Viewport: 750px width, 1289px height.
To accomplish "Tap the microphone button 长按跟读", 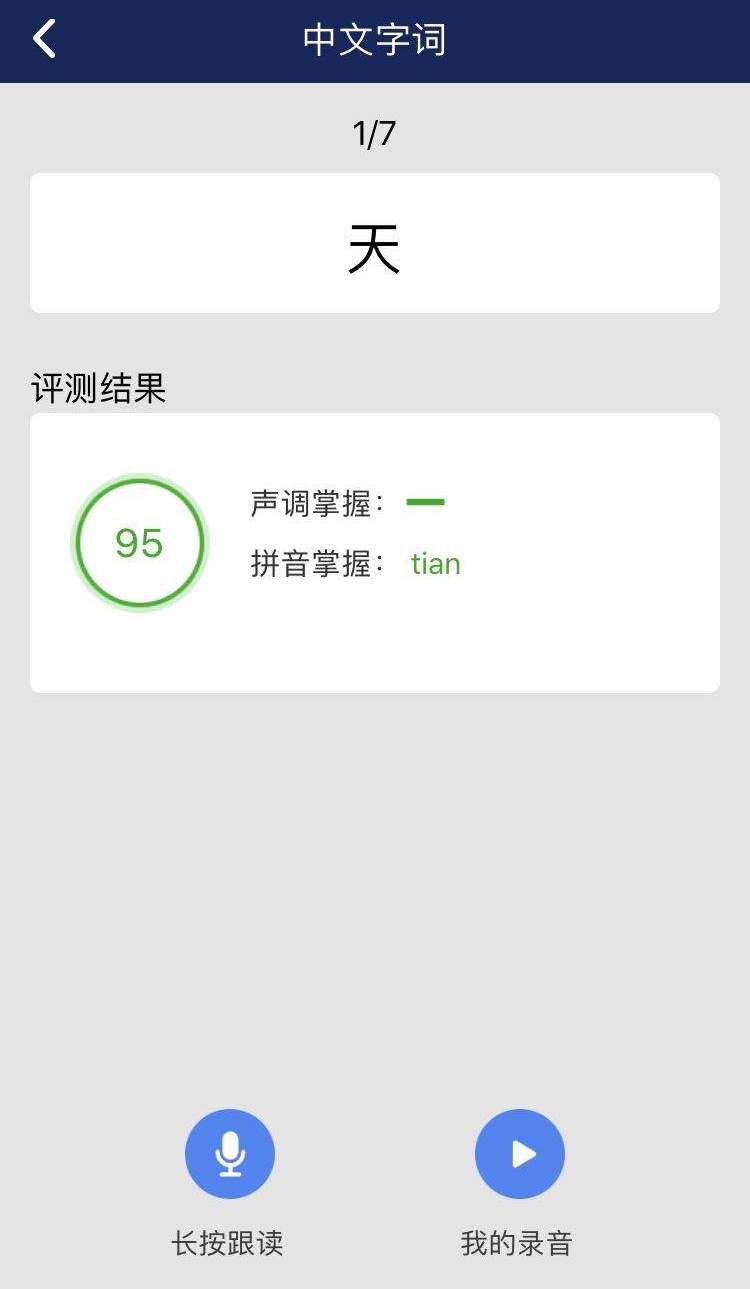I will click(x=230, y=1154).
